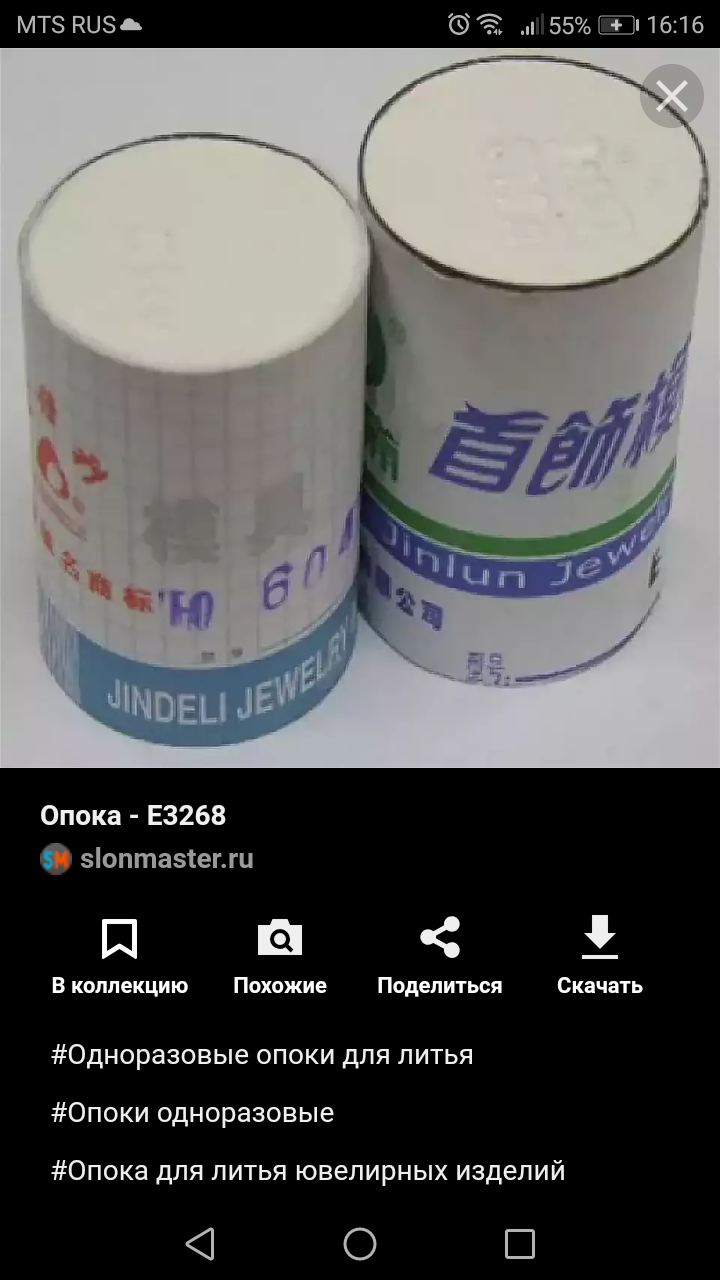Download the image with Скачать
This screenshot has height=1280, width=720.
click(600, 957)
